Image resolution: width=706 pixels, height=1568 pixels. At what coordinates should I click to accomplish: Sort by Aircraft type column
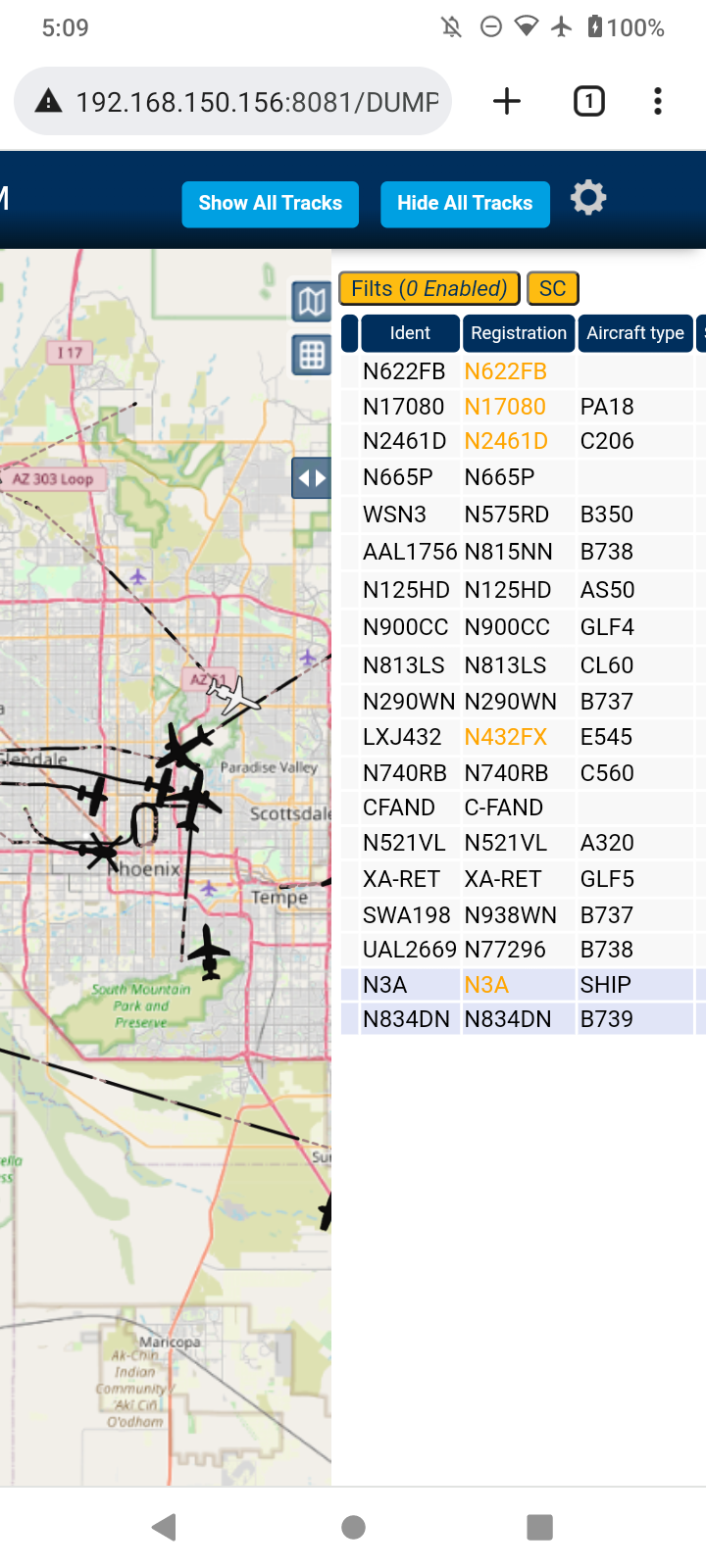click(x=635, y=333)
